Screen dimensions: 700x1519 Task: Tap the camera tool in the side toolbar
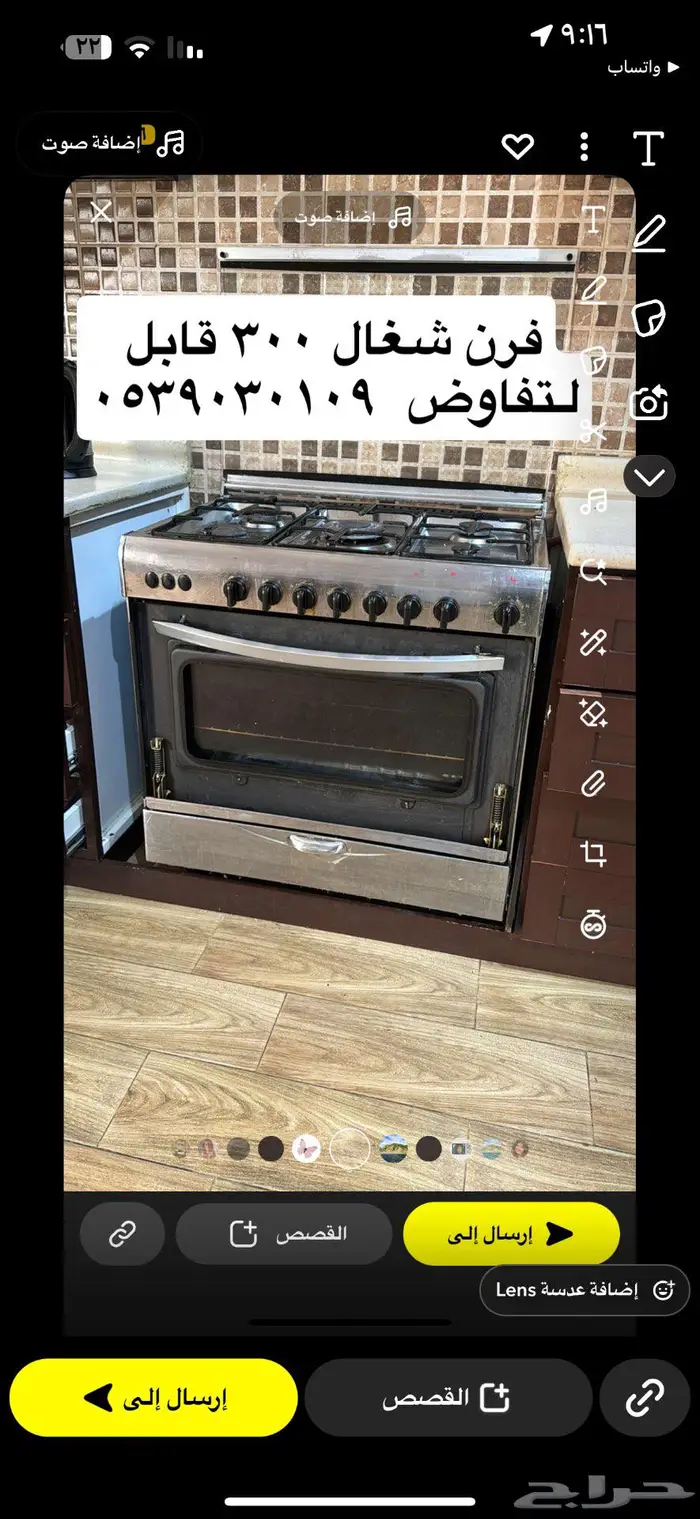click(649, 403)
